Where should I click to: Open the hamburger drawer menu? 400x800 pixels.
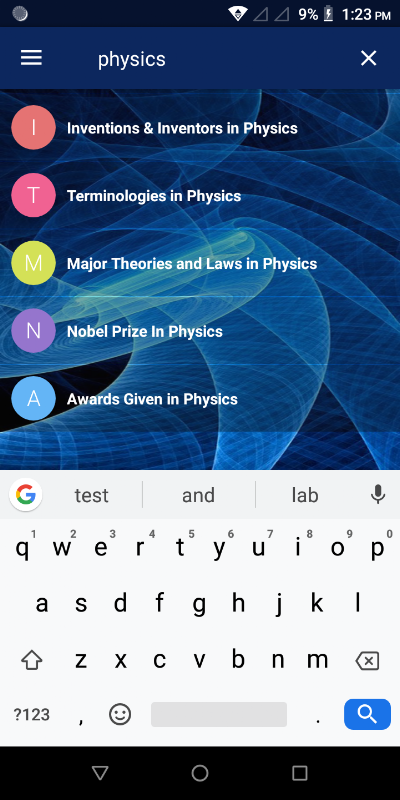coord(31,59)
